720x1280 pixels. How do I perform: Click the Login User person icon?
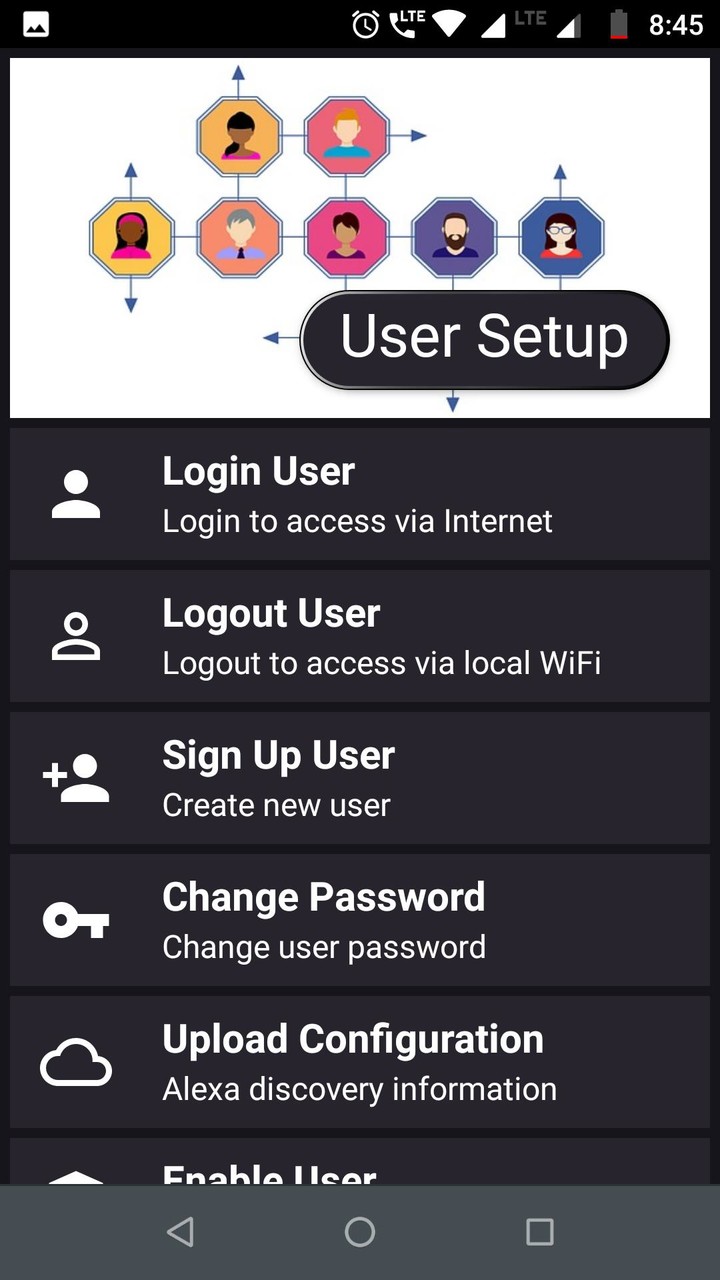pos(76,494)
